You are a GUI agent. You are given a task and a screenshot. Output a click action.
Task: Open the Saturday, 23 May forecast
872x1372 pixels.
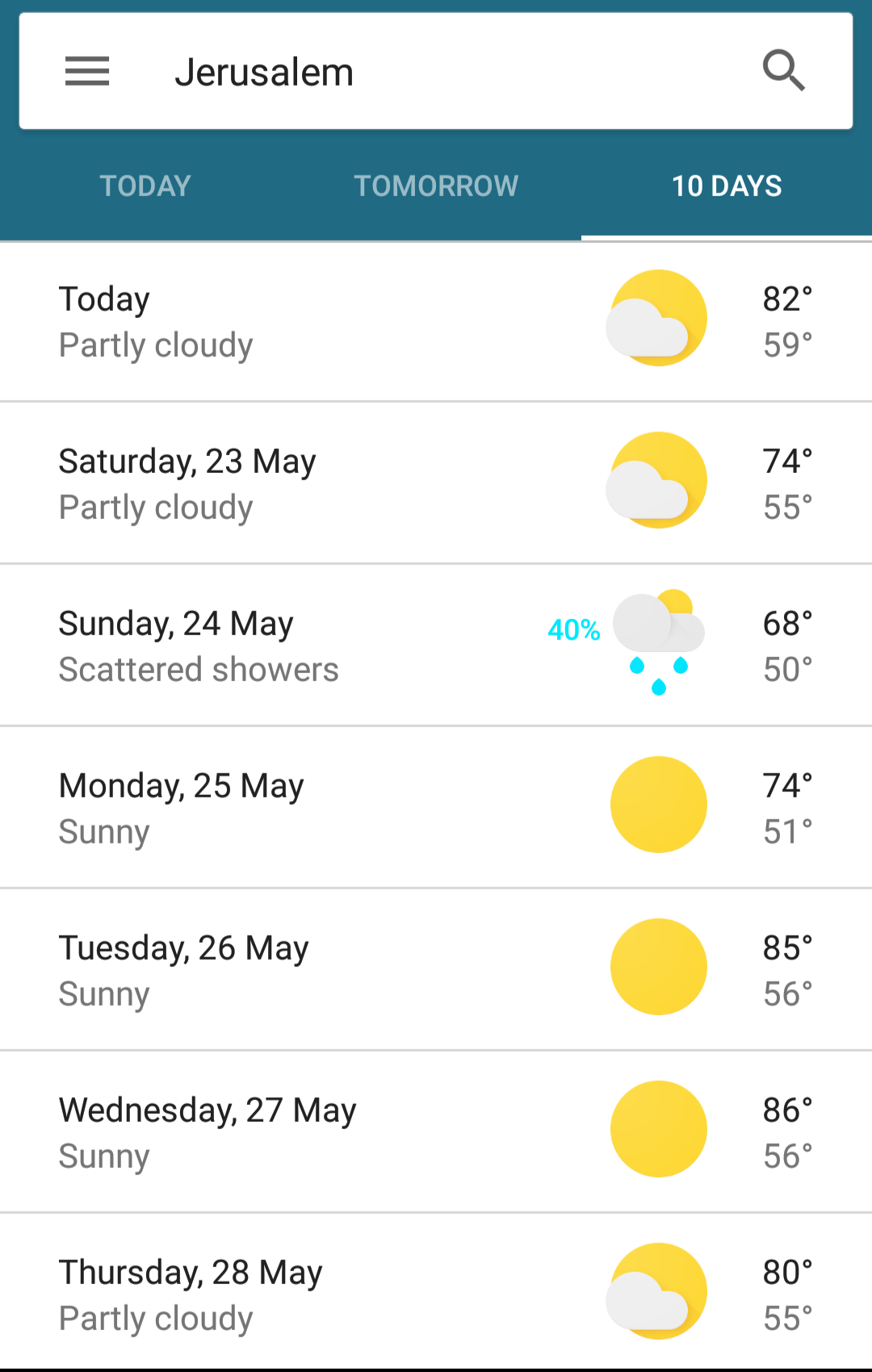436,483
